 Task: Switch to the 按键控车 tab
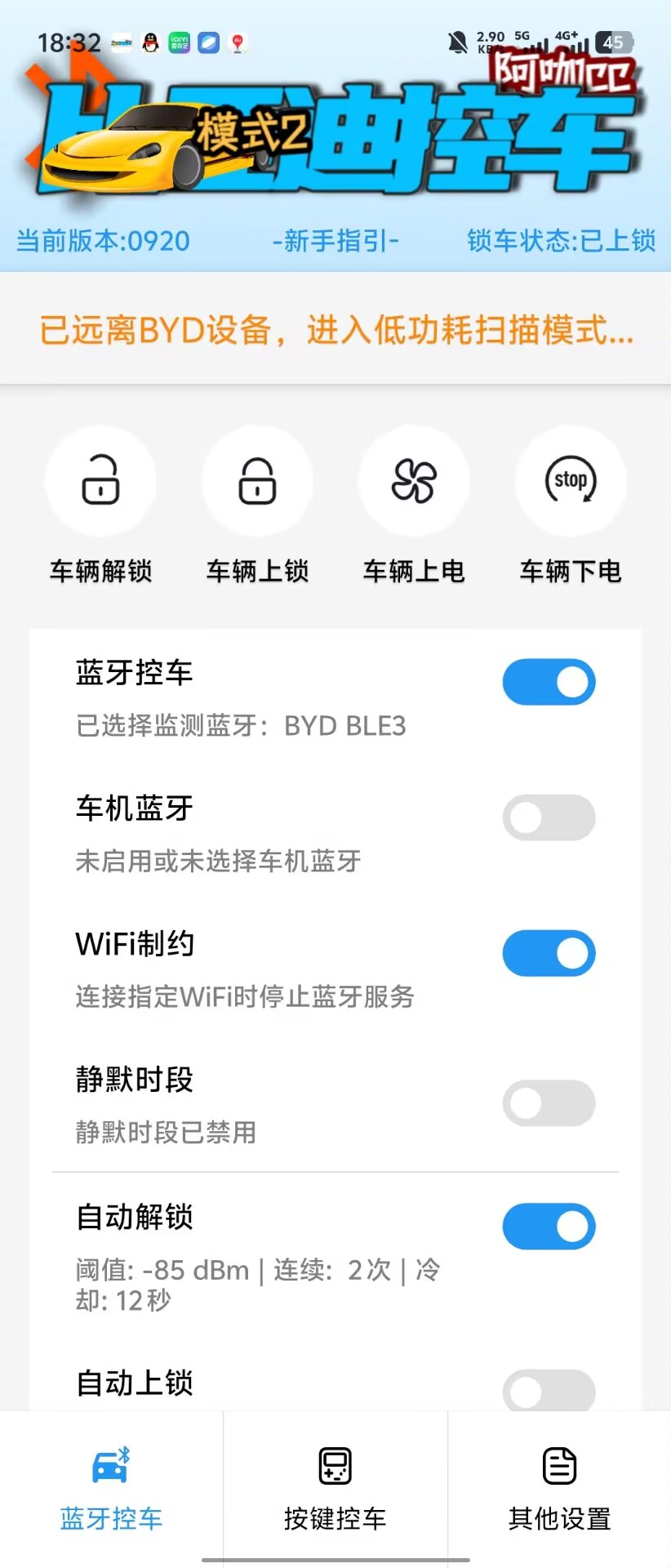(x=335, y=1488)
